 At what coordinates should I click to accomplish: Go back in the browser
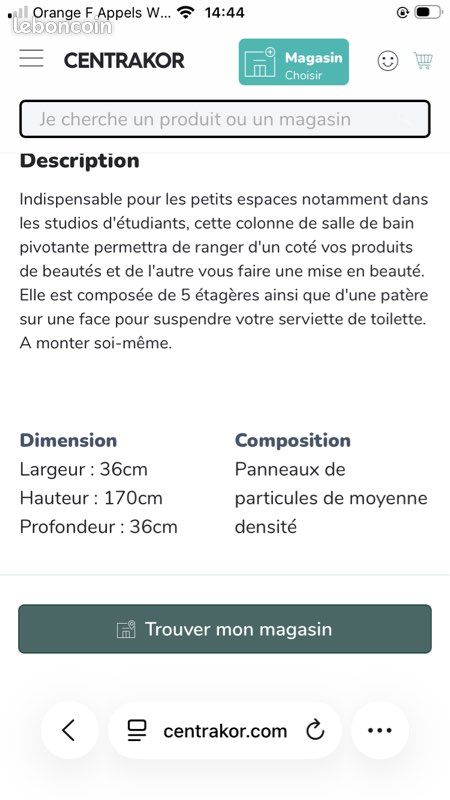[69, 730]
